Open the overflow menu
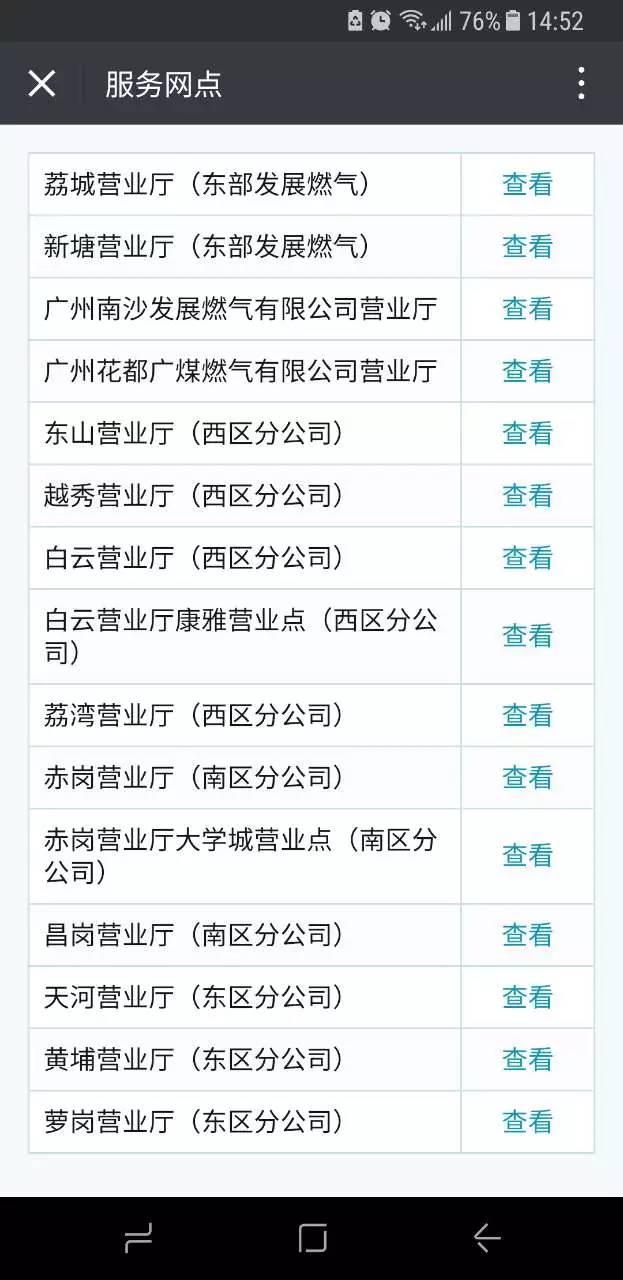Screen dimensions: 623x1280 coord(581,83)
